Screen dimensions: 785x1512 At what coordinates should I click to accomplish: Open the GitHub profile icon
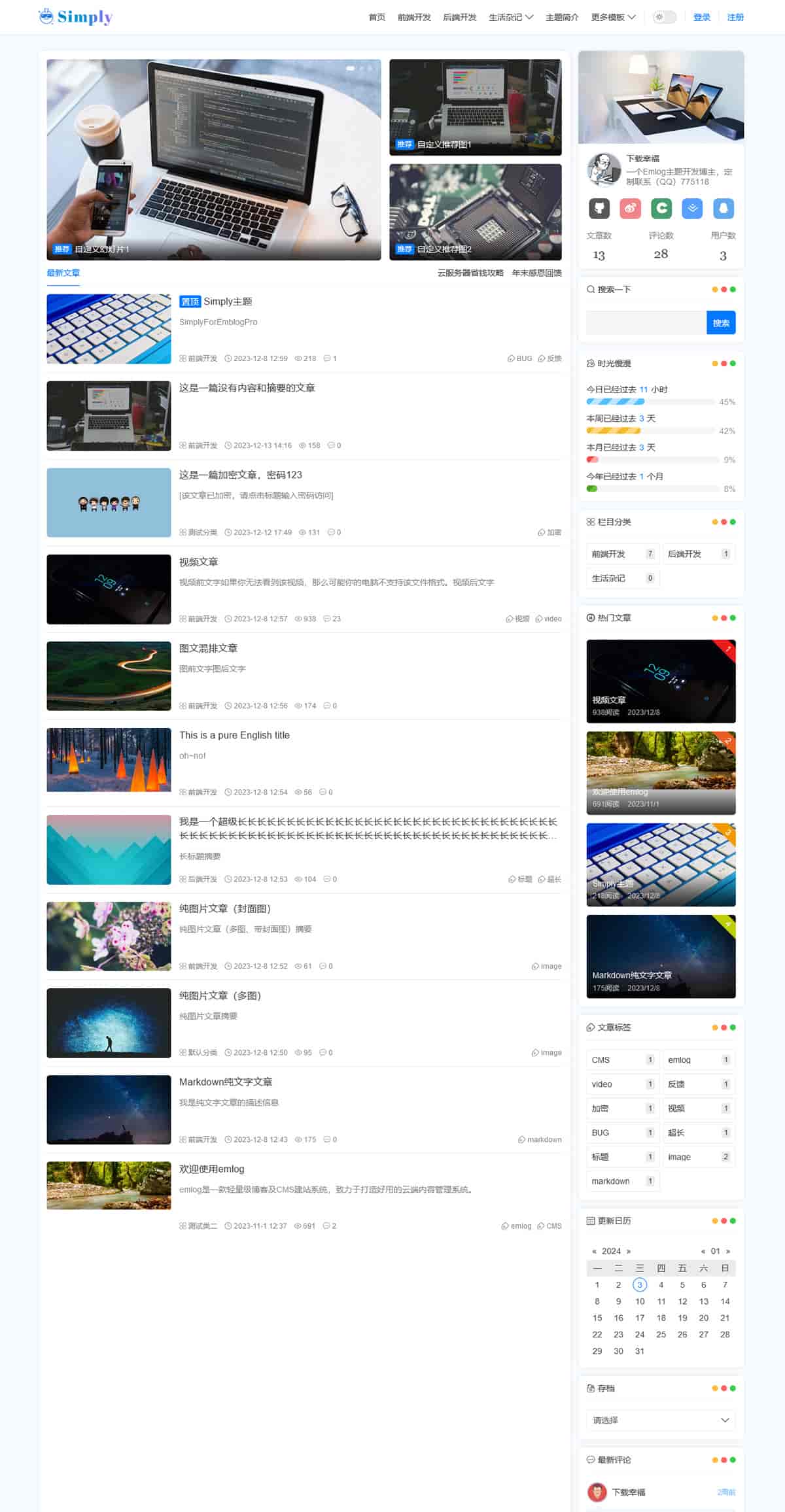click(599, 208)
